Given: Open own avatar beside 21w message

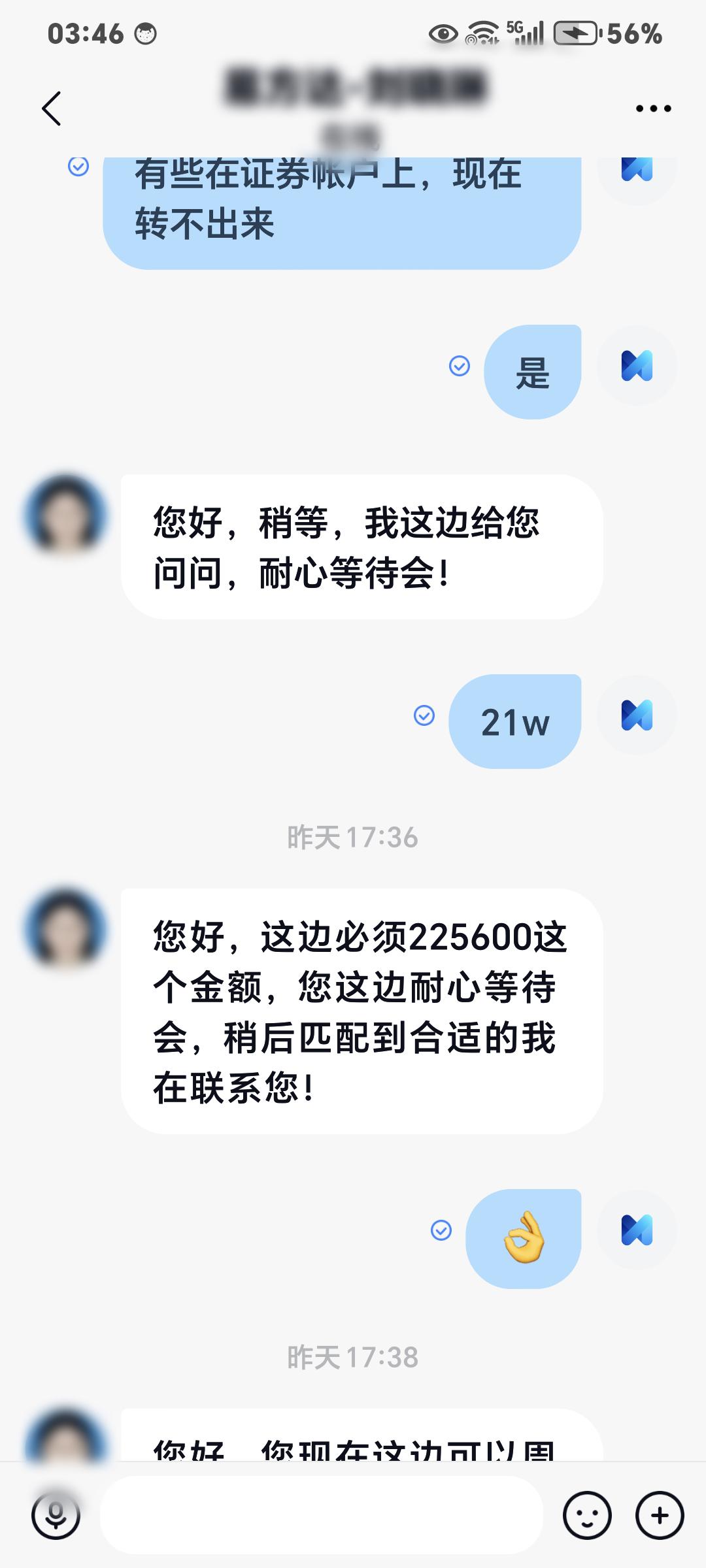Looking at the screenshot, I should [x=637, y=715].
